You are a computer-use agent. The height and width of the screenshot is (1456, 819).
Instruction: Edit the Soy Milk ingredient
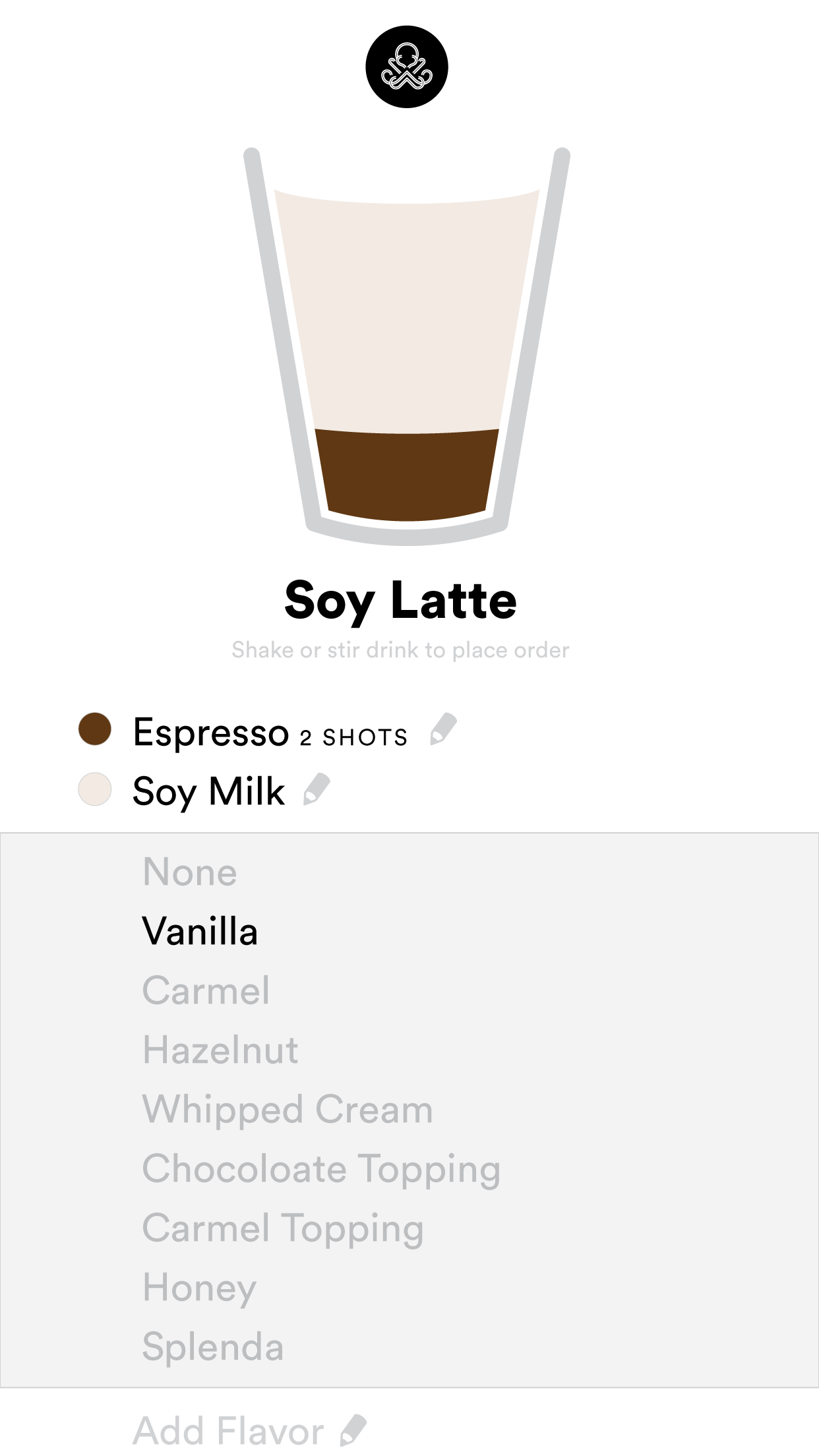pyautogui.click(x=317, y=789)
